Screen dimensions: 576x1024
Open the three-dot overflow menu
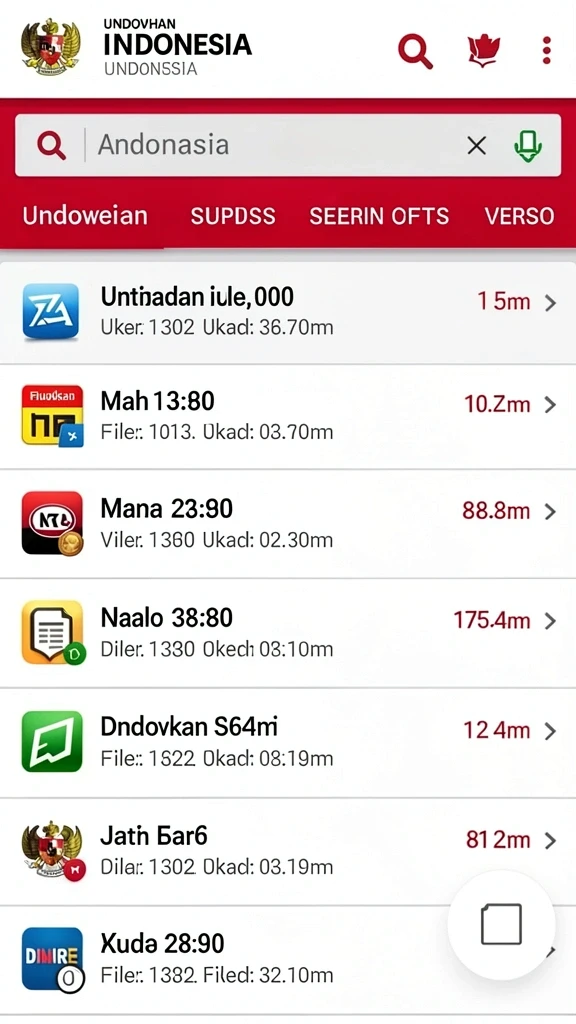[547, 51]
